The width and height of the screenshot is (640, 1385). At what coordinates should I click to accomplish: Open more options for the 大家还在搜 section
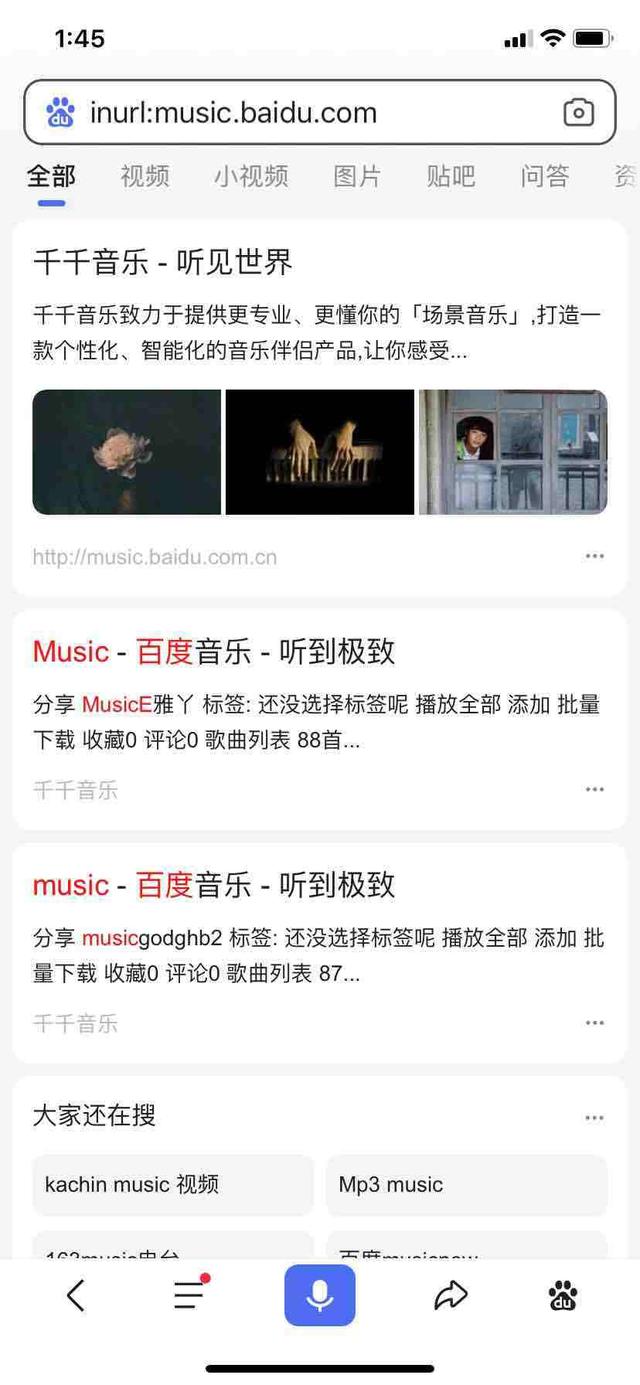[x=595, y=1117]
